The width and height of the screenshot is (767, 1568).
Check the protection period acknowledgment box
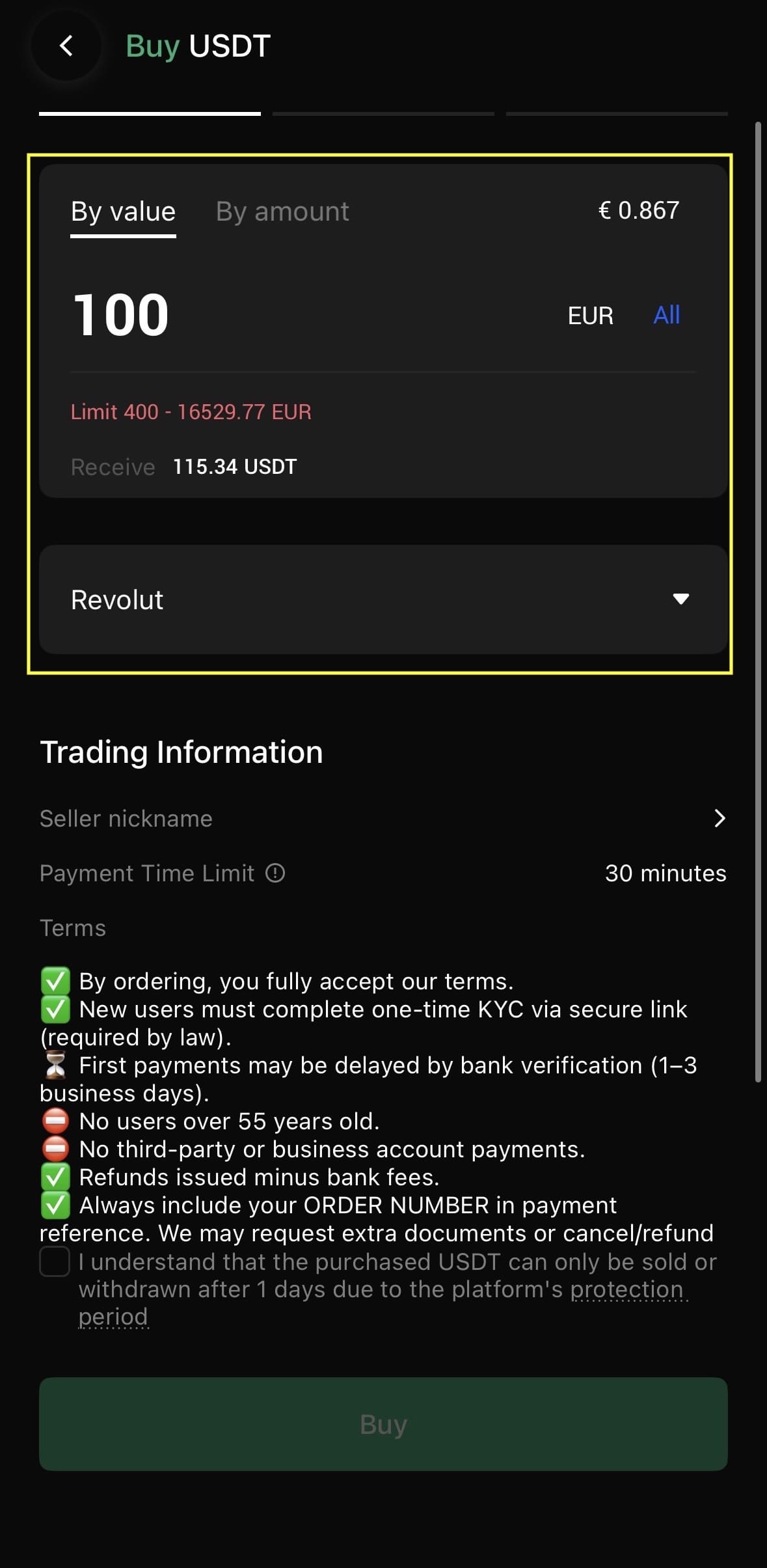coord(55,1261)
